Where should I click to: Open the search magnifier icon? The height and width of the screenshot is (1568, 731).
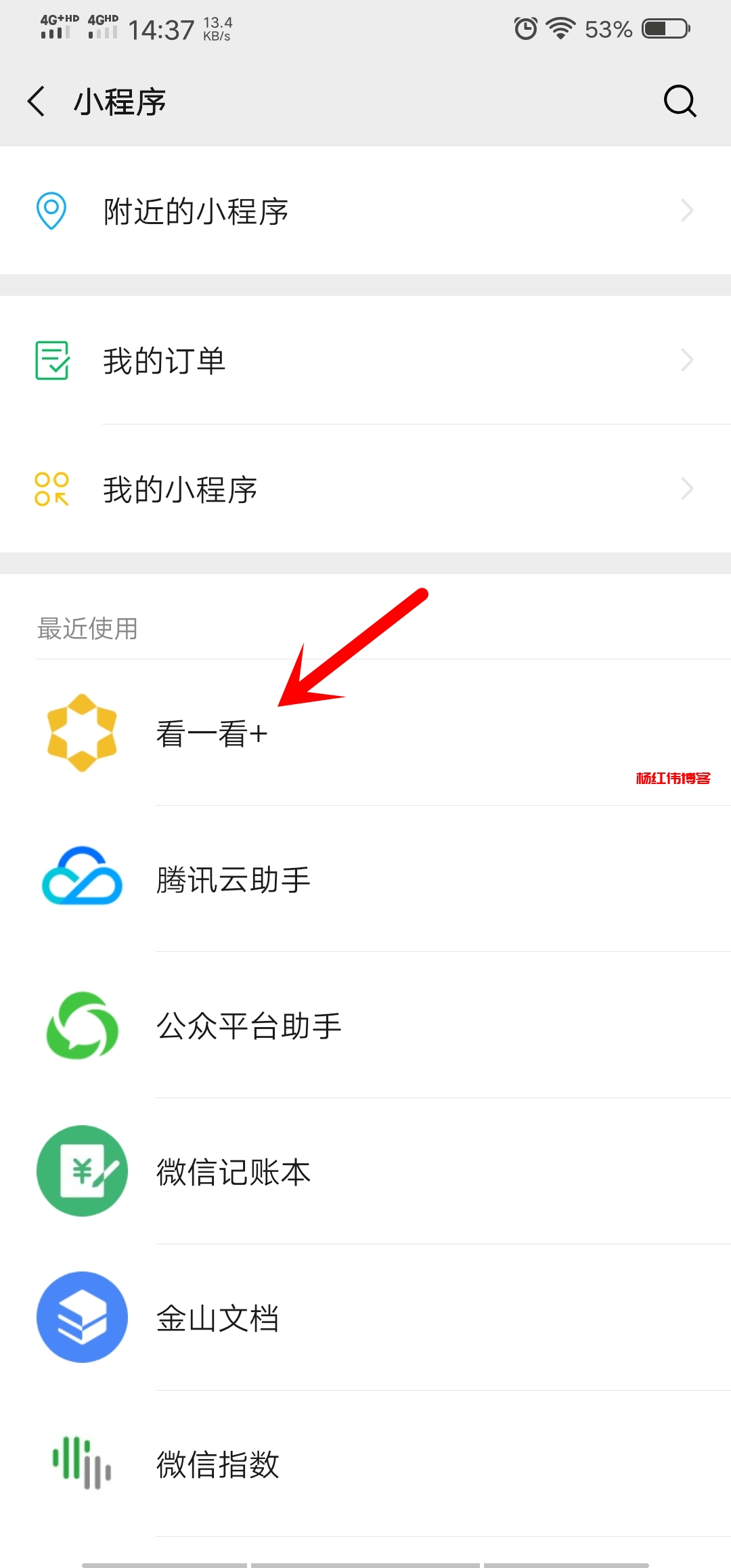(680, 102)
